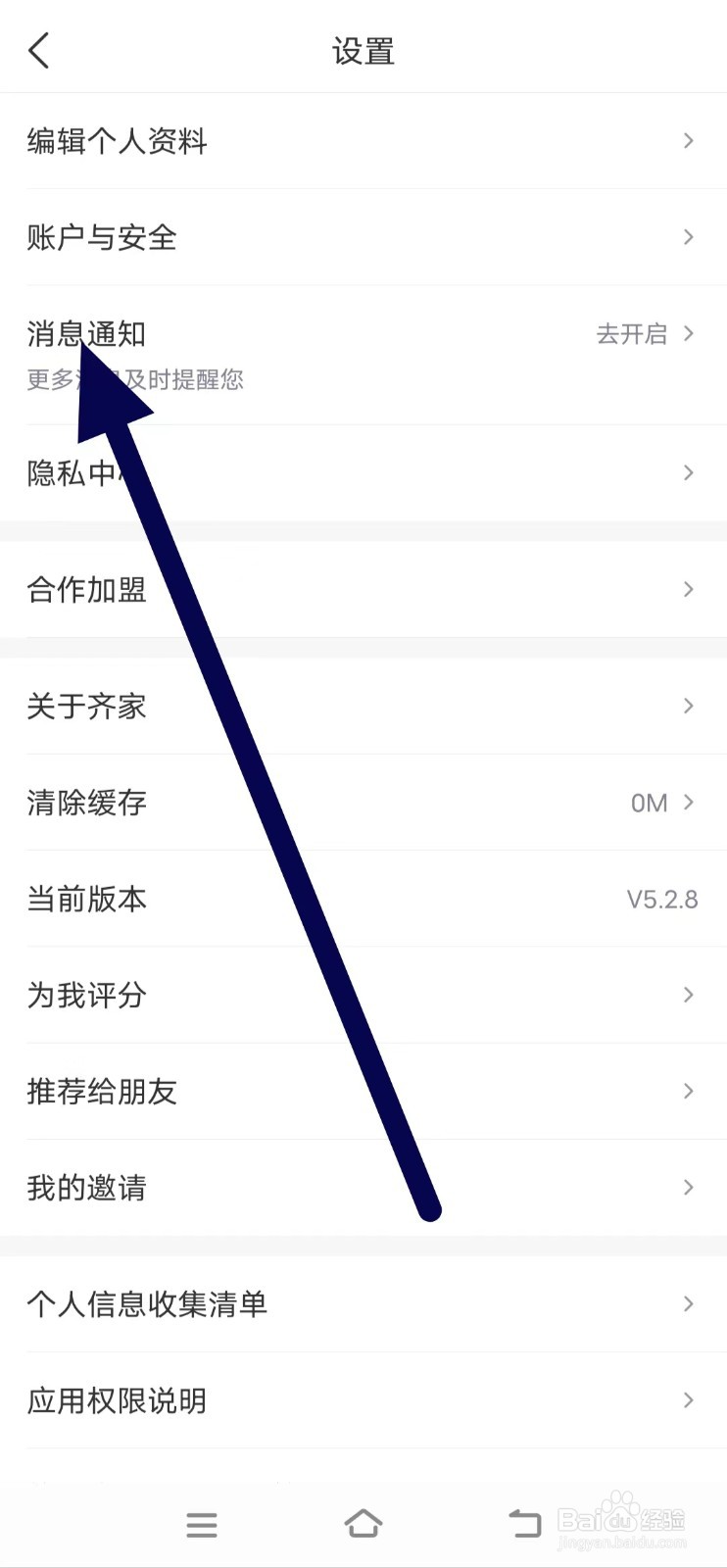Click the 去开启 link to enable notifications

coord(633,334)
